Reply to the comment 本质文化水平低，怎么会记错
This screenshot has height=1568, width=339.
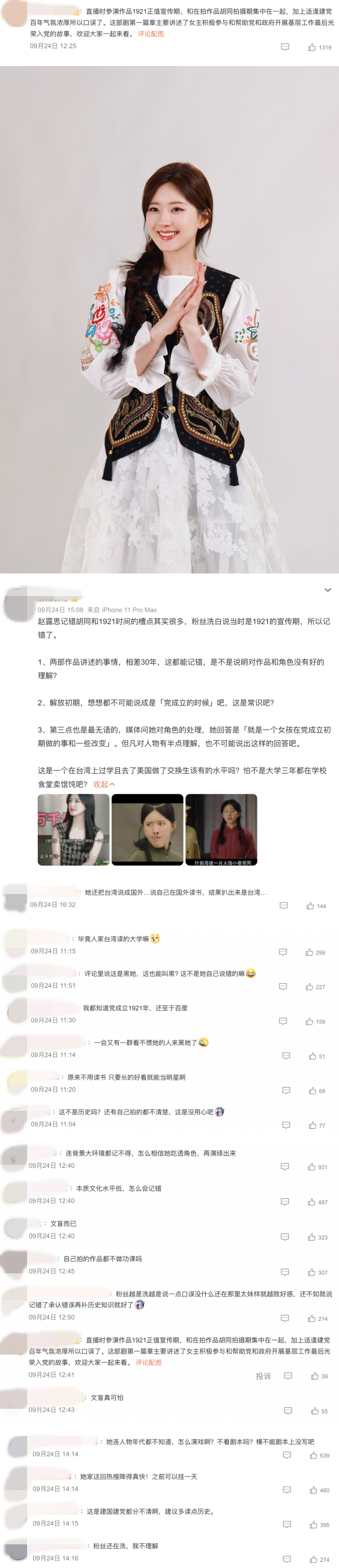coord(284,1202)
